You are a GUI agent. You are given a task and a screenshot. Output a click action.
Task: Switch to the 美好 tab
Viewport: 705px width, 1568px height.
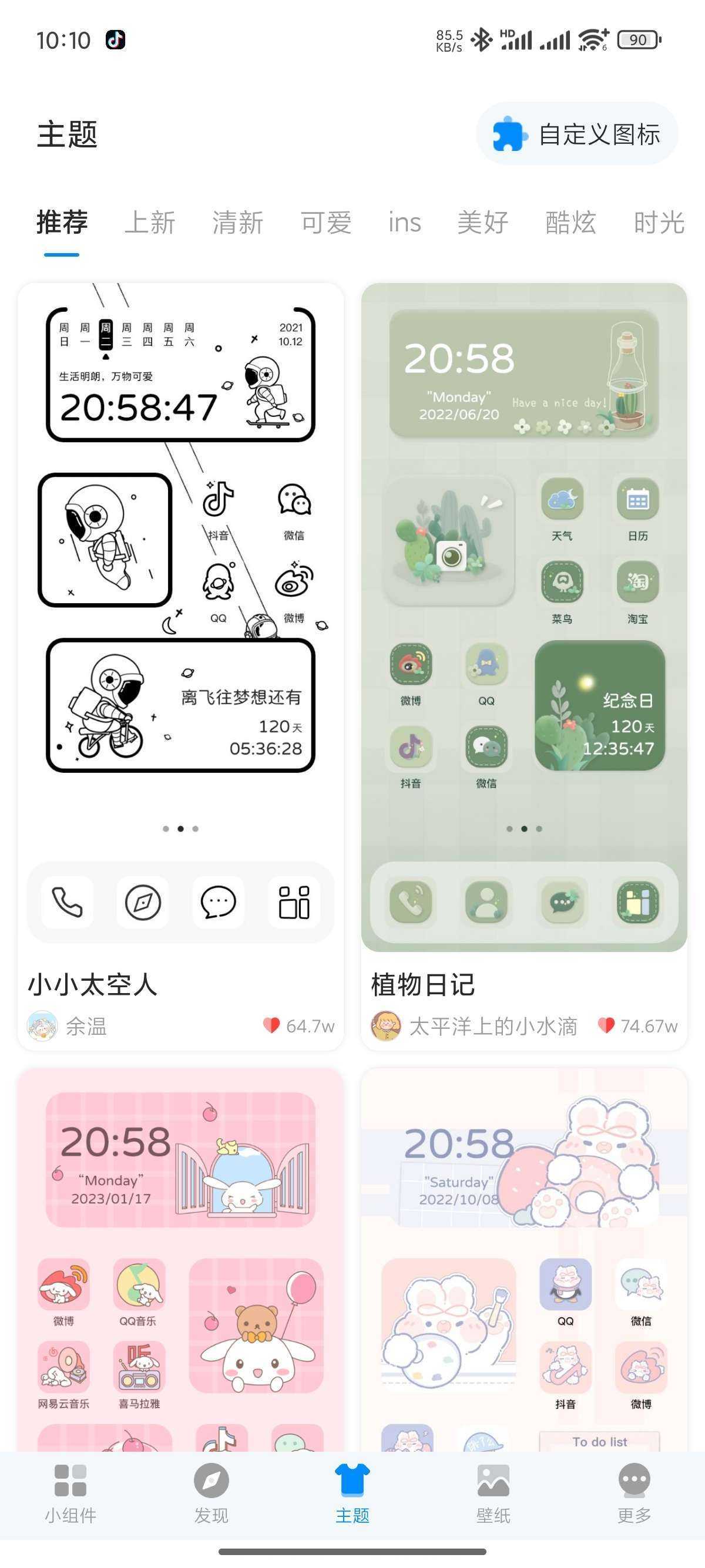tap(482, 222)
